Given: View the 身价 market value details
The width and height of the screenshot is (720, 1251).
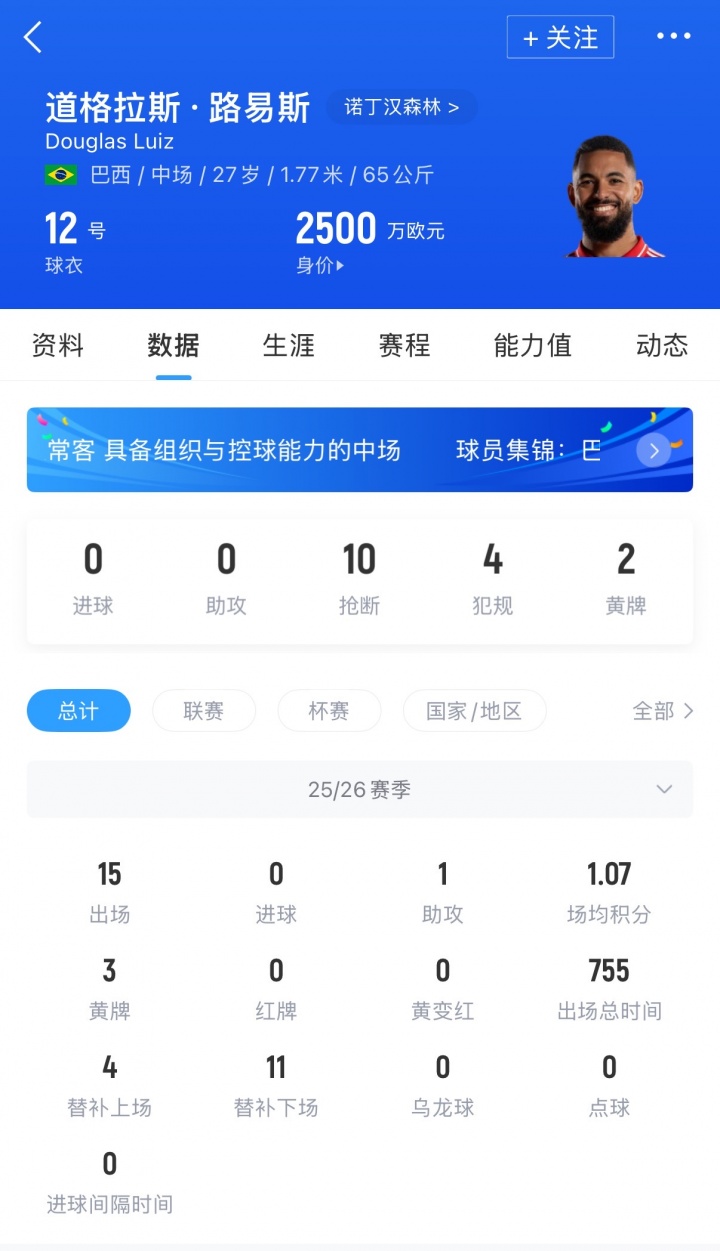Looking at the screenshot, I should (320, 266).
